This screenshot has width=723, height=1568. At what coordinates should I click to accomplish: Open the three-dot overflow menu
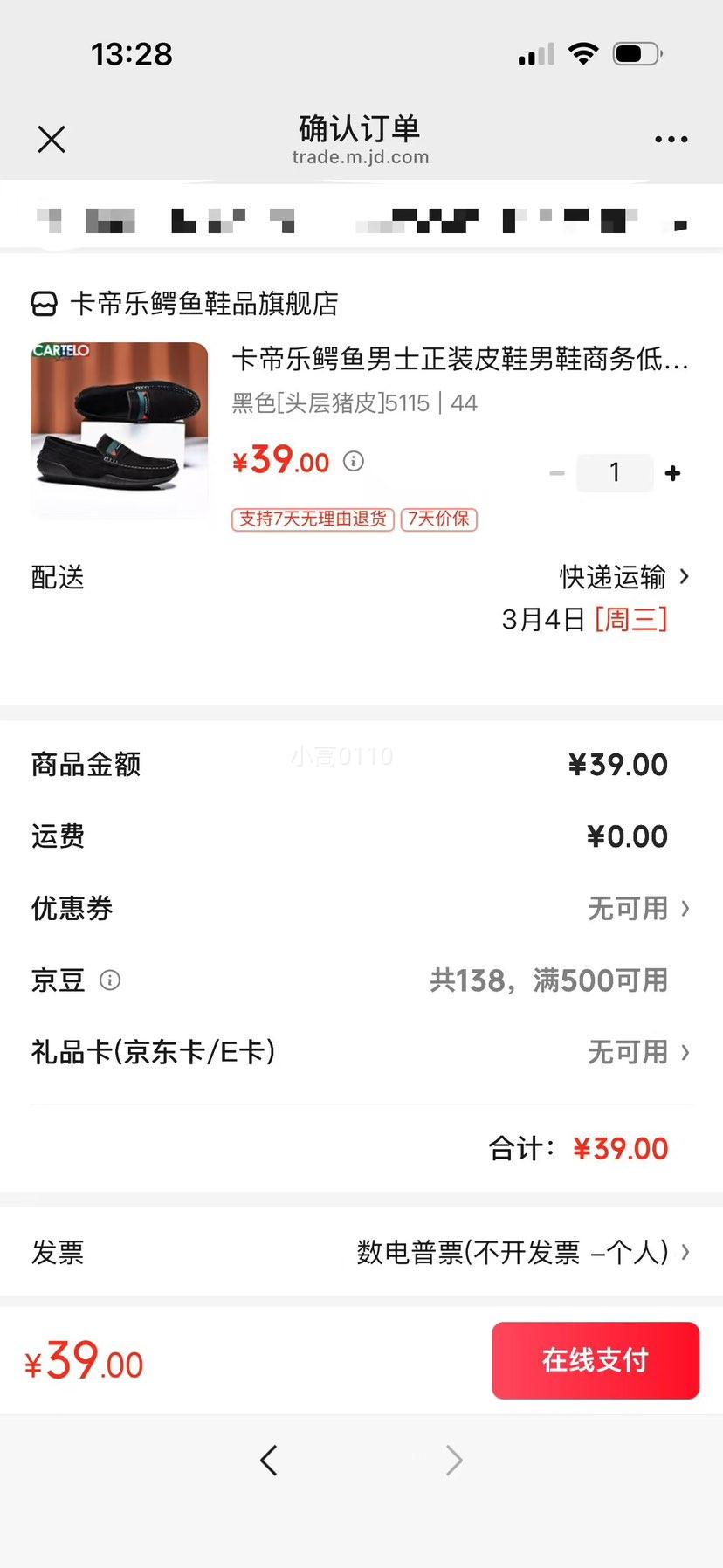click(671, 139)
